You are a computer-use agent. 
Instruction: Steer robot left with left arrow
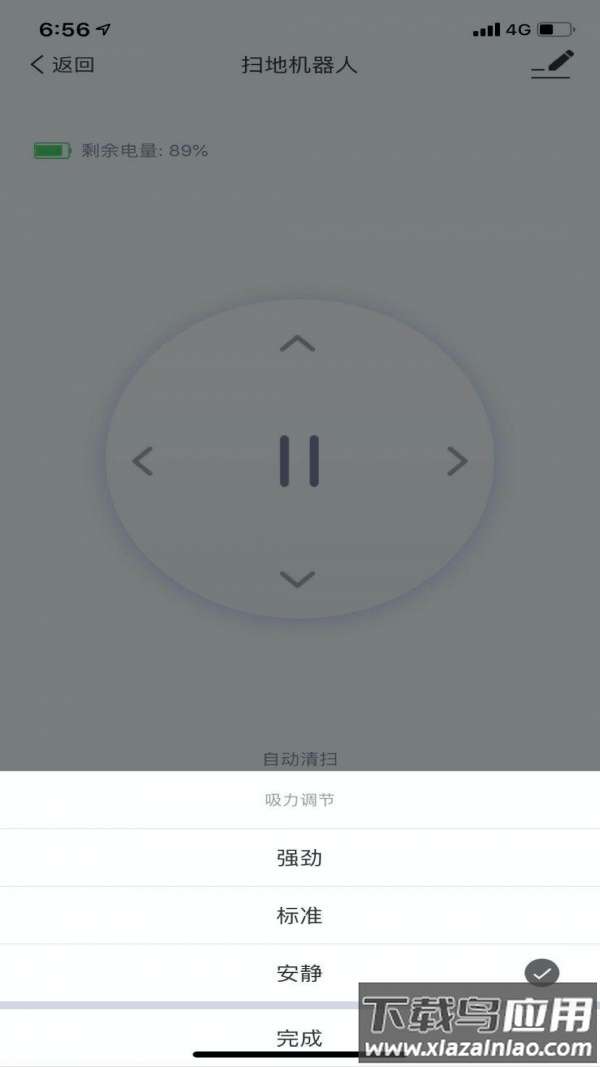pos(143,461)
